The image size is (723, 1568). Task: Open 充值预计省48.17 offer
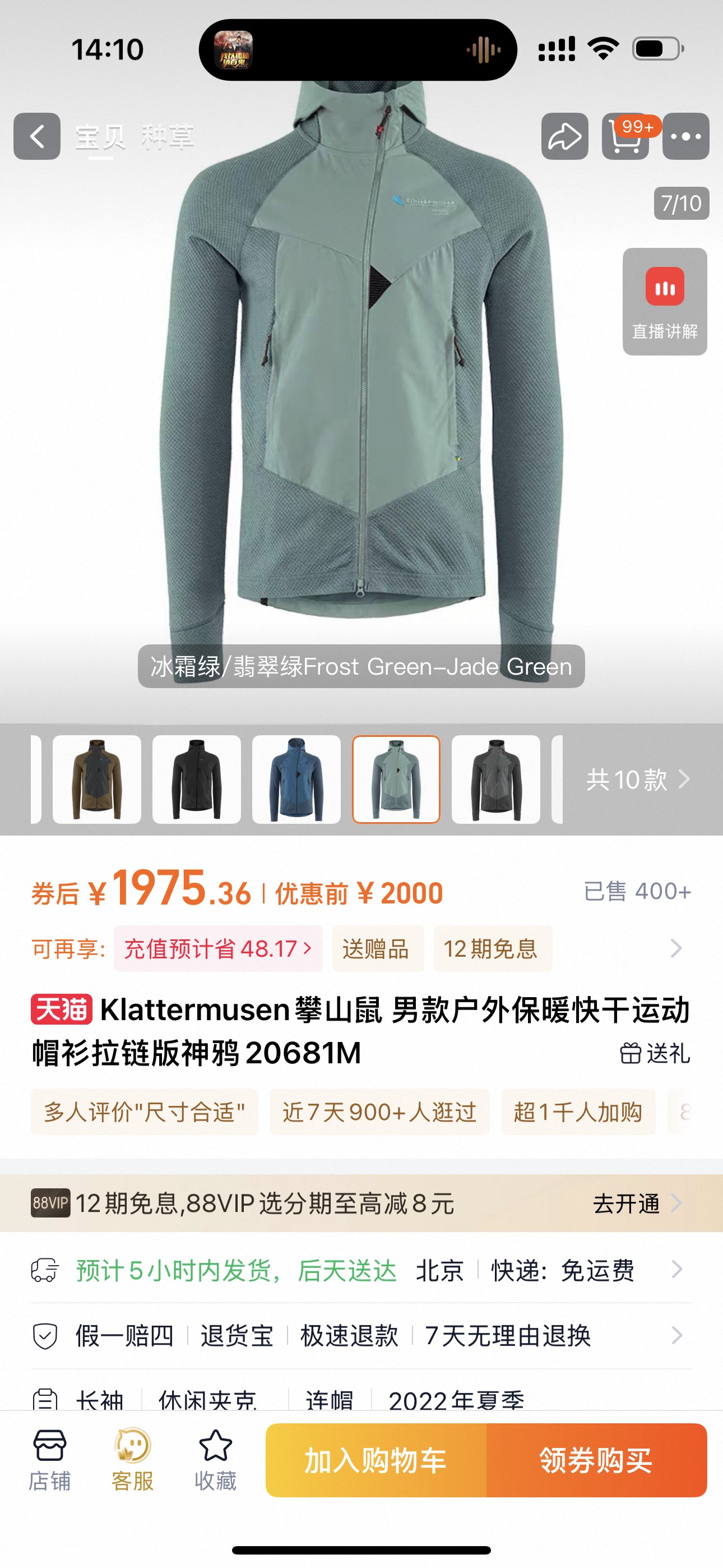point(218,948)
